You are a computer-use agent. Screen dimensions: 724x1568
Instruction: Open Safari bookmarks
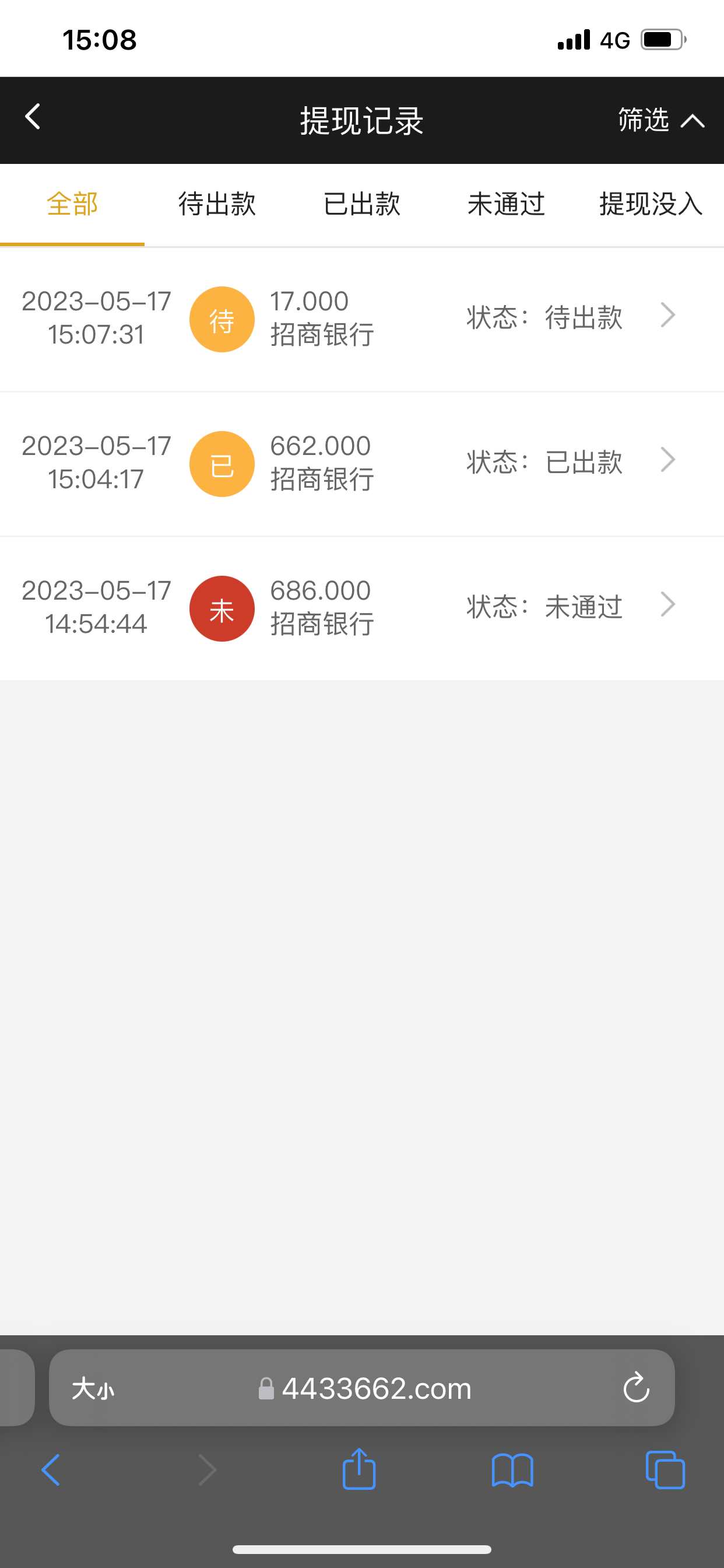pos(512,1471)
